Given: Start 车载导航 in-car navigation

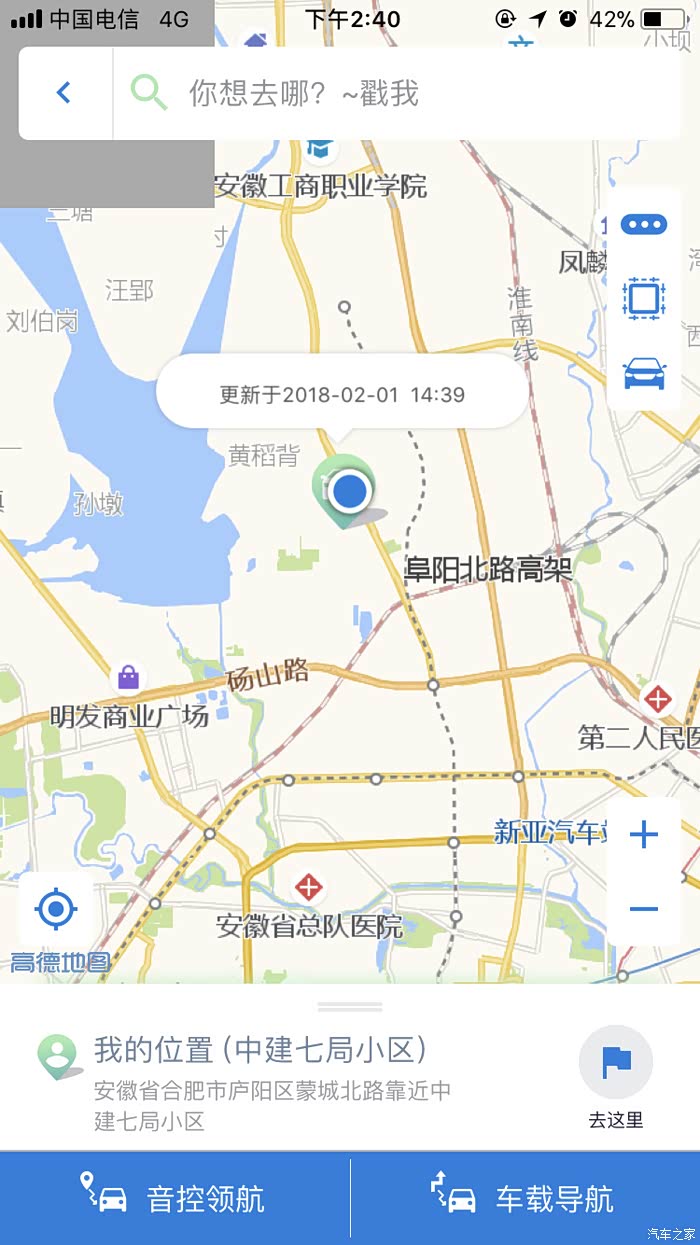Looking at the screenshot, I should (525, 1197).
